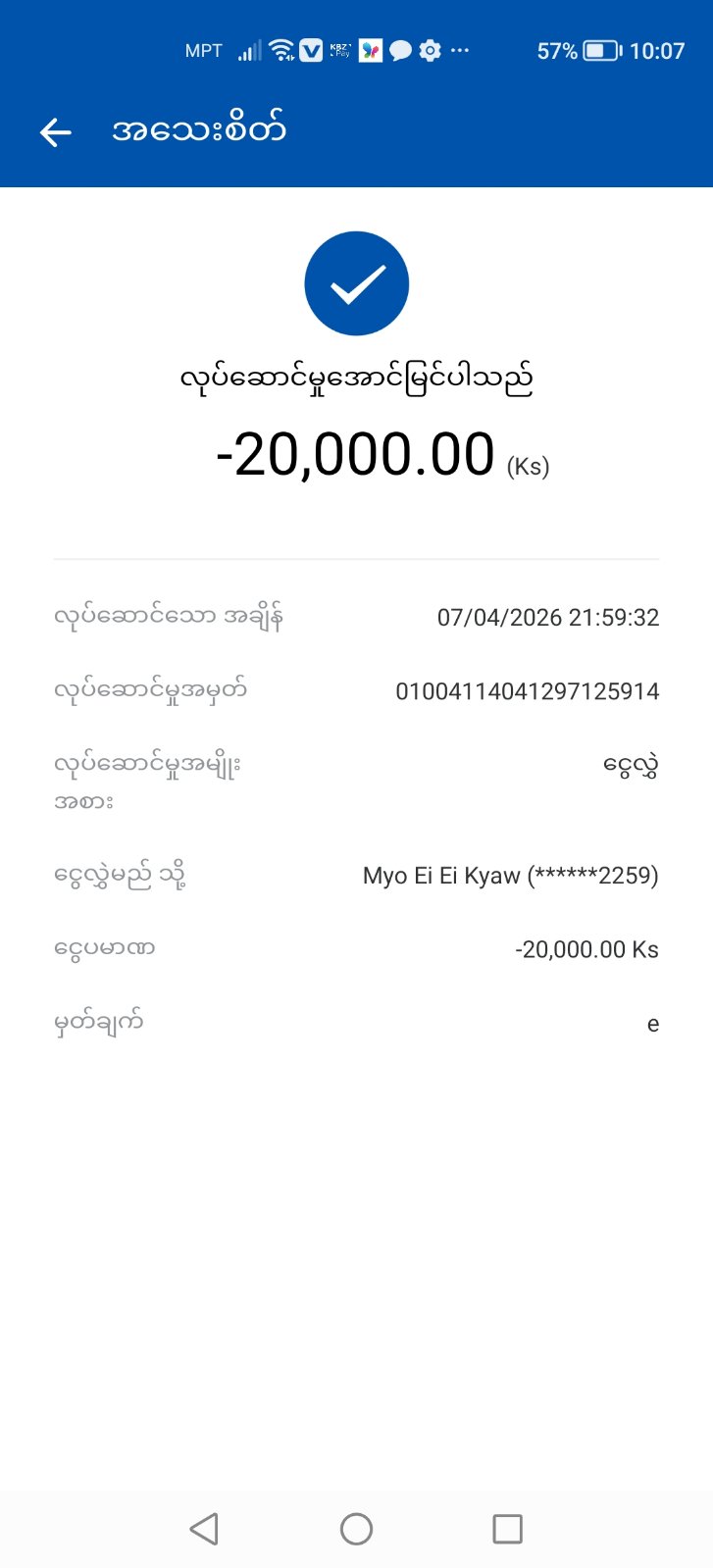The image size is (713, 1568).
Task: Open the recent apps view
Action: [x=507, y=1529]
